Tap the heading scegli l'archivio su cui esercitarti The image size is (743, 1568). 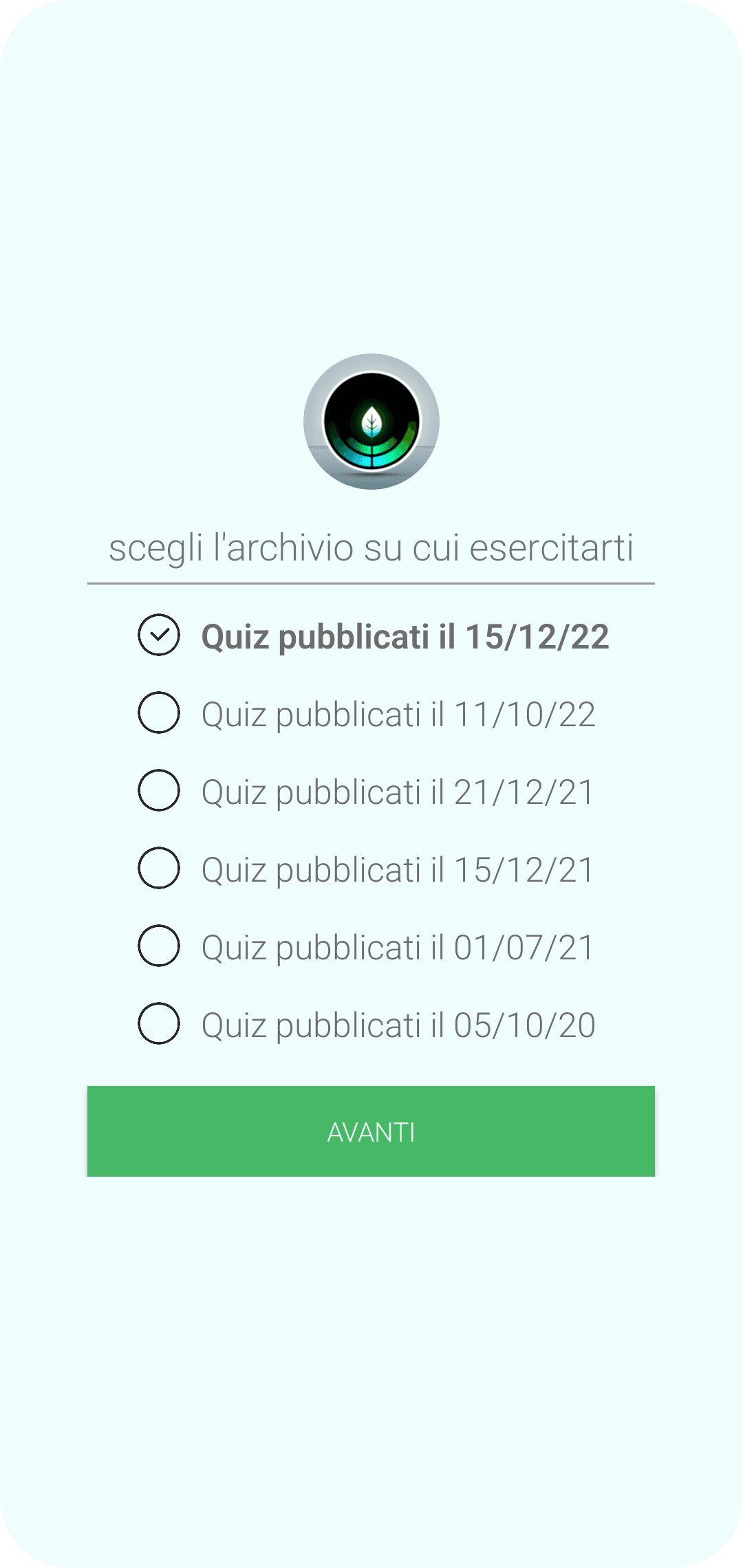(x=371, y=547)
